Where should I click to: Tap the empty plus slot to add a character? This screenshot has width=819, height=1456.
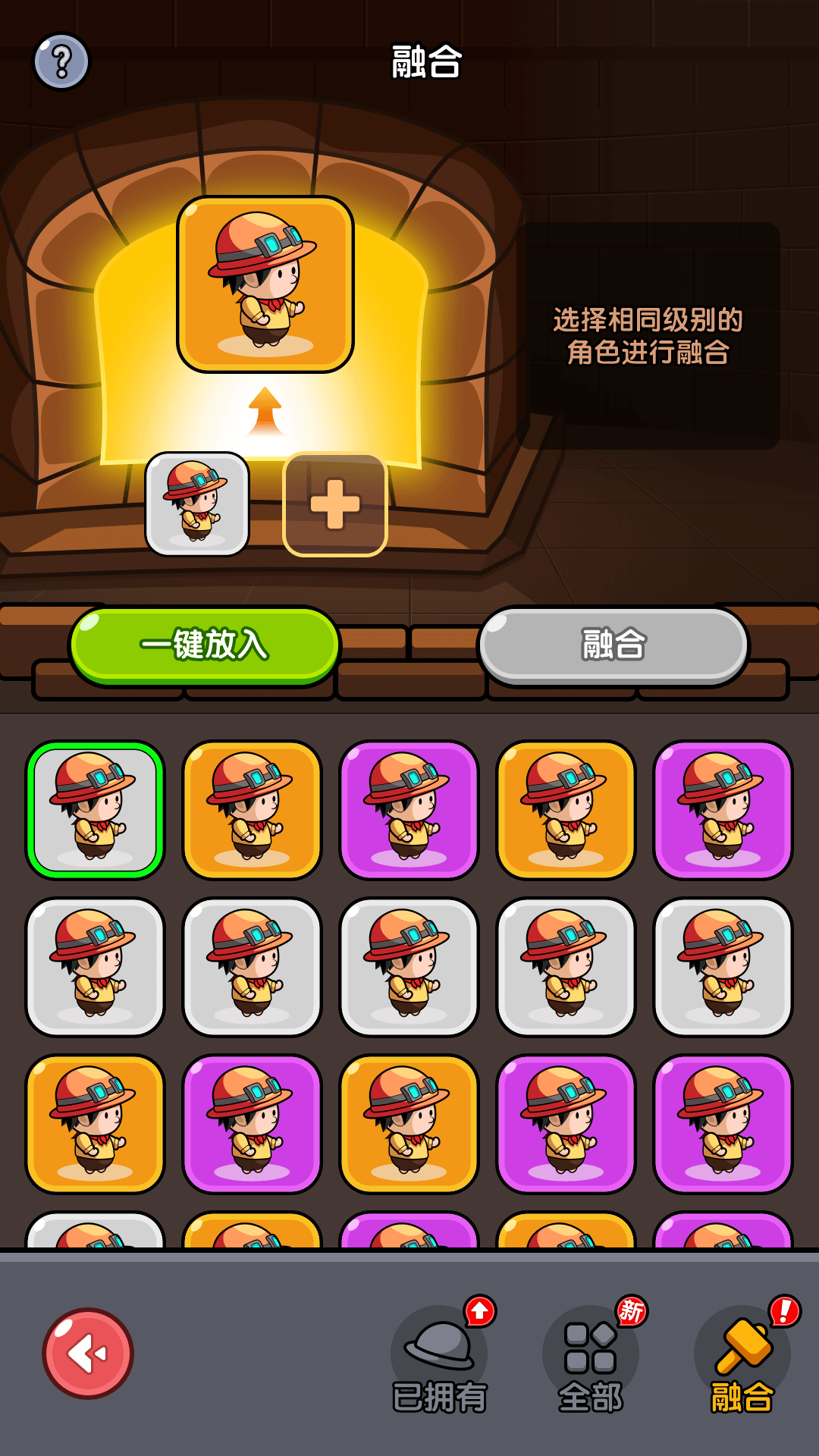pyautogui.click(x=334, y=504)
